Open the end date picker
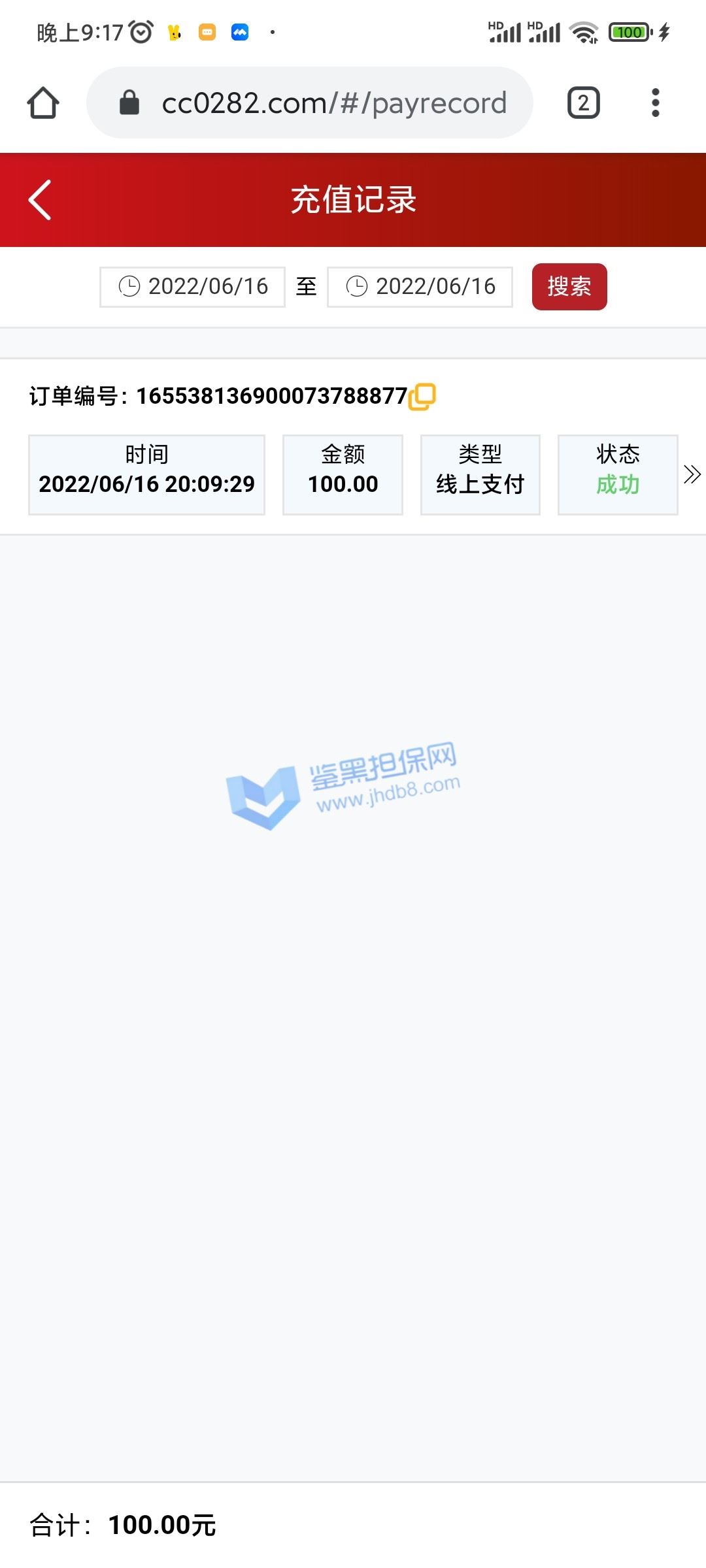706x1568 pixels. (x=420, y=287)
